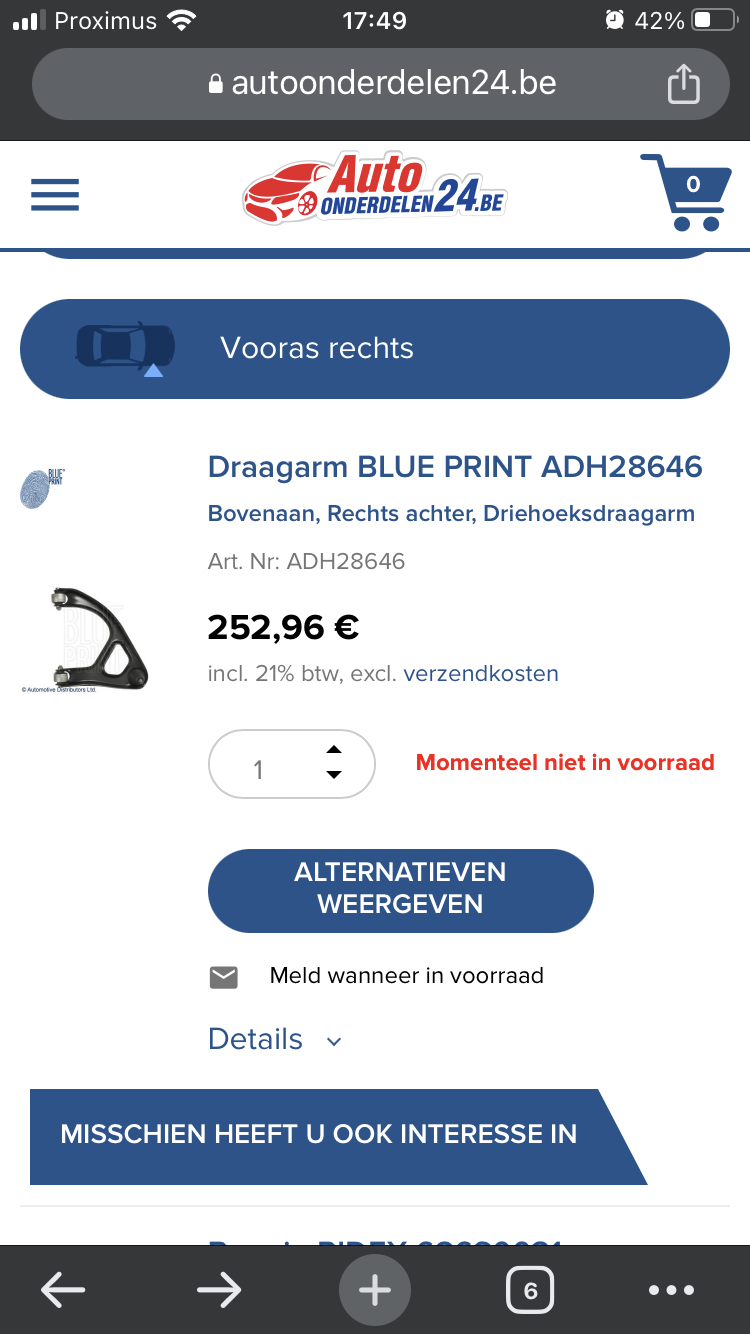View the draagarm product image
Viewport: 750px width, 1334px height.
click(98, 639)
